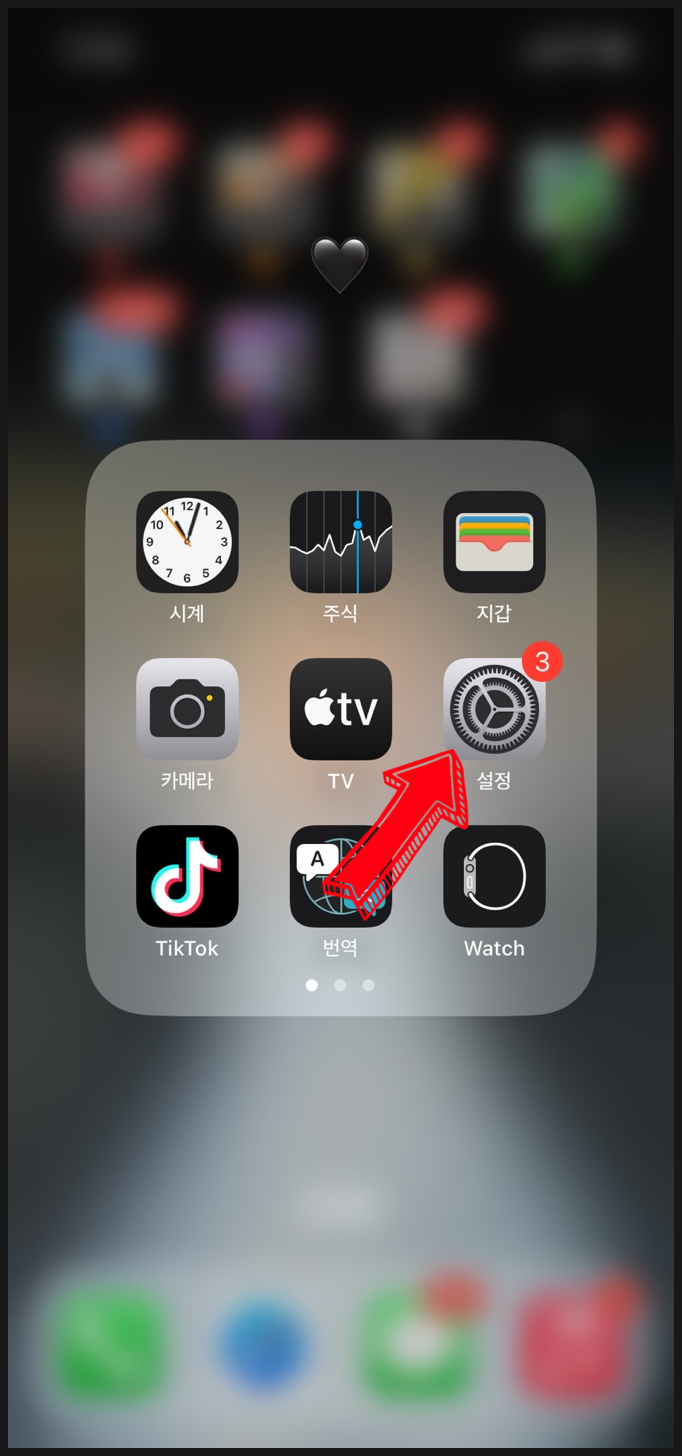
Task: Launch the 카메라 camera app
Action: click(187, 709)
